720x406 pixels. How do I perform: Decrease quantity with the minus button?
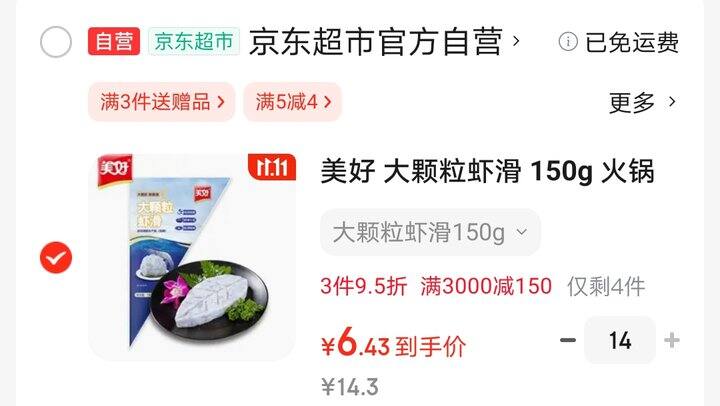click(x=568, y=340)
